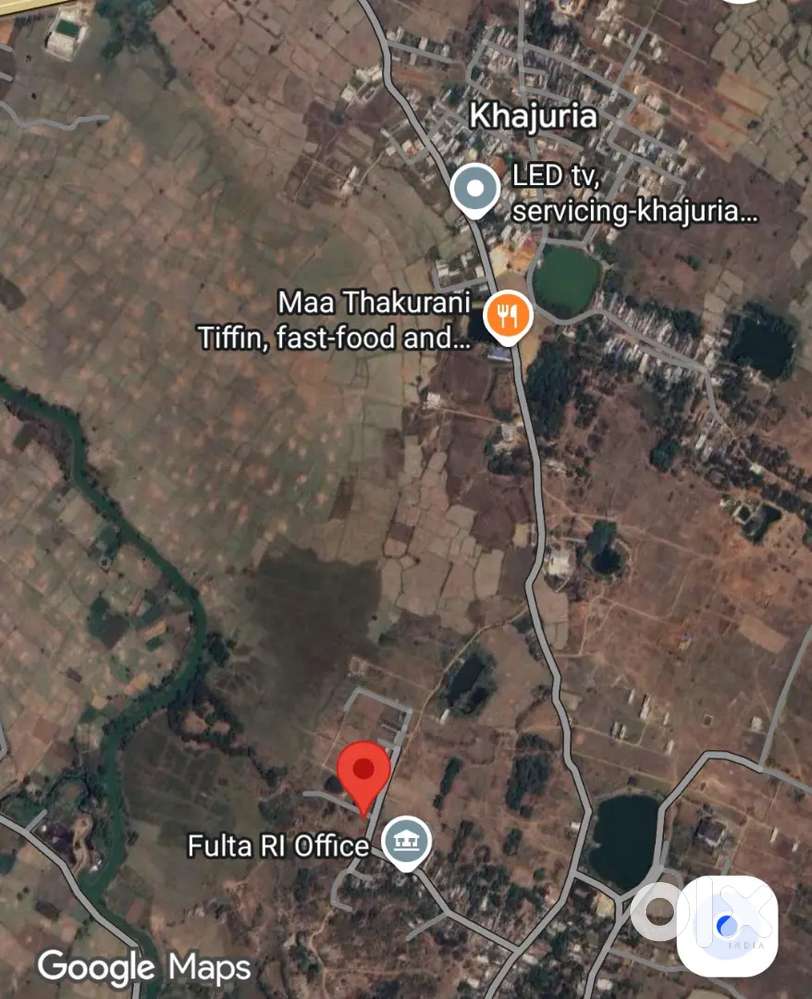Open the Khajuria town label

[x=535, y=117]
